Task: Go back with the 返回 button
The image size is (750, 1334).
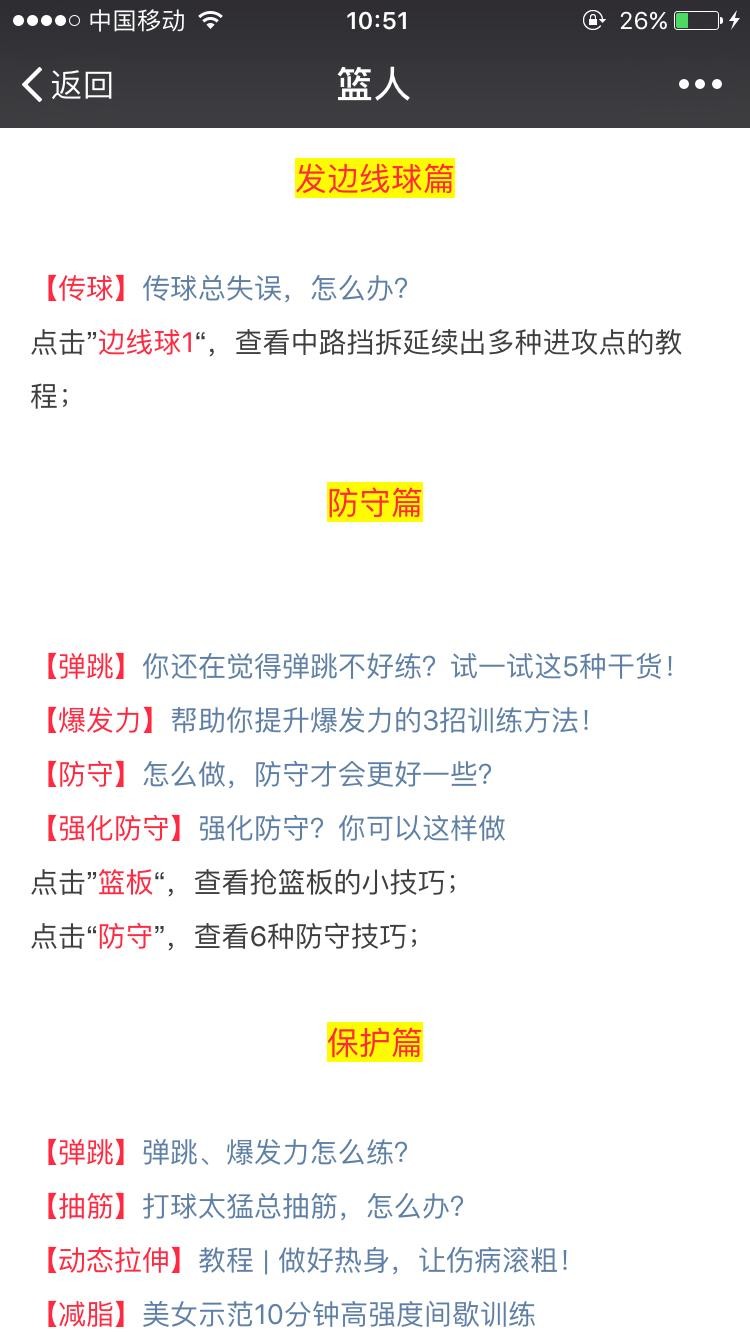Action: pyautogui.click(x=68, y=85)
